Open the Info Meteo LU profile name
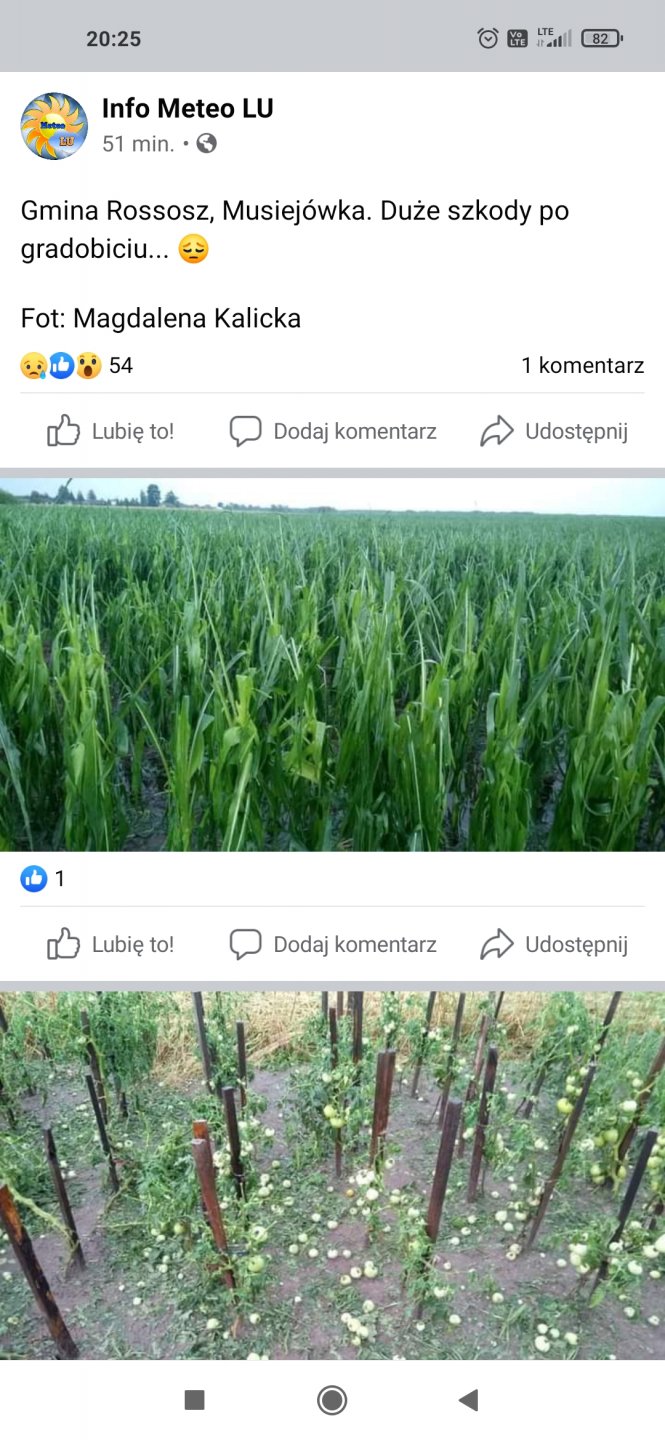The height and width of the screenshot is (1440, 665). 187,109
